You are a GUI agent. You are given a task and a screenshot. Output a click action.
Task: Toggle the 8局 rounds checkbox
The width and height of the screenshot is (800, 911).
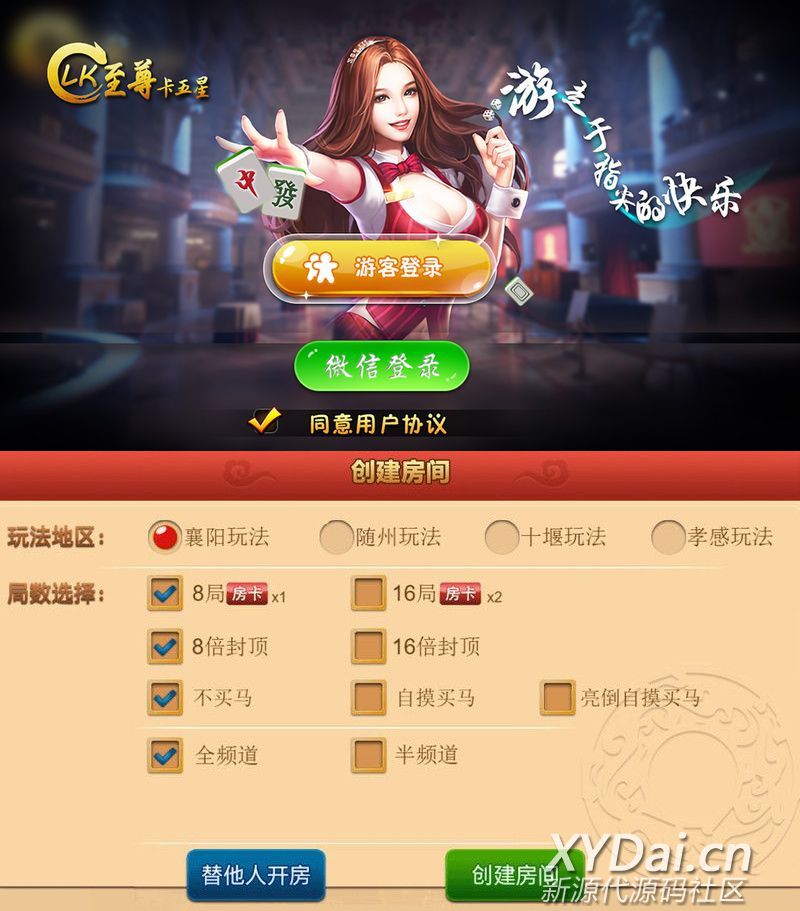coord(165,593)
